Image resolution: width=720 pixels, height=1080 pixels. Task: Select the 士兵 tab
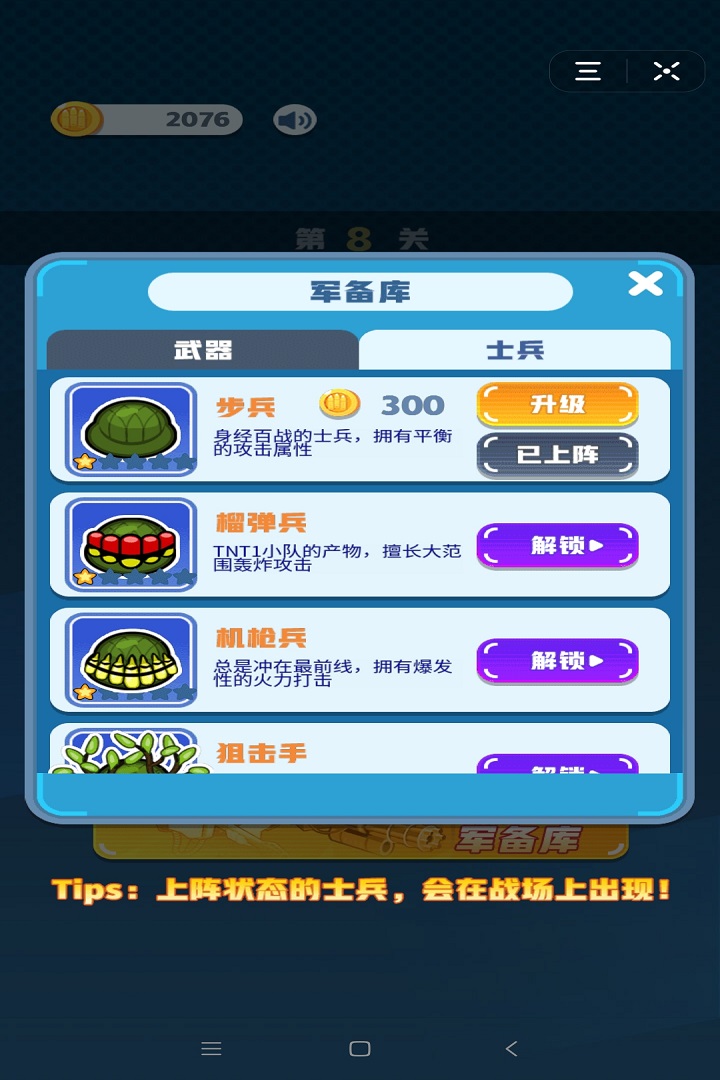(515, 350)
